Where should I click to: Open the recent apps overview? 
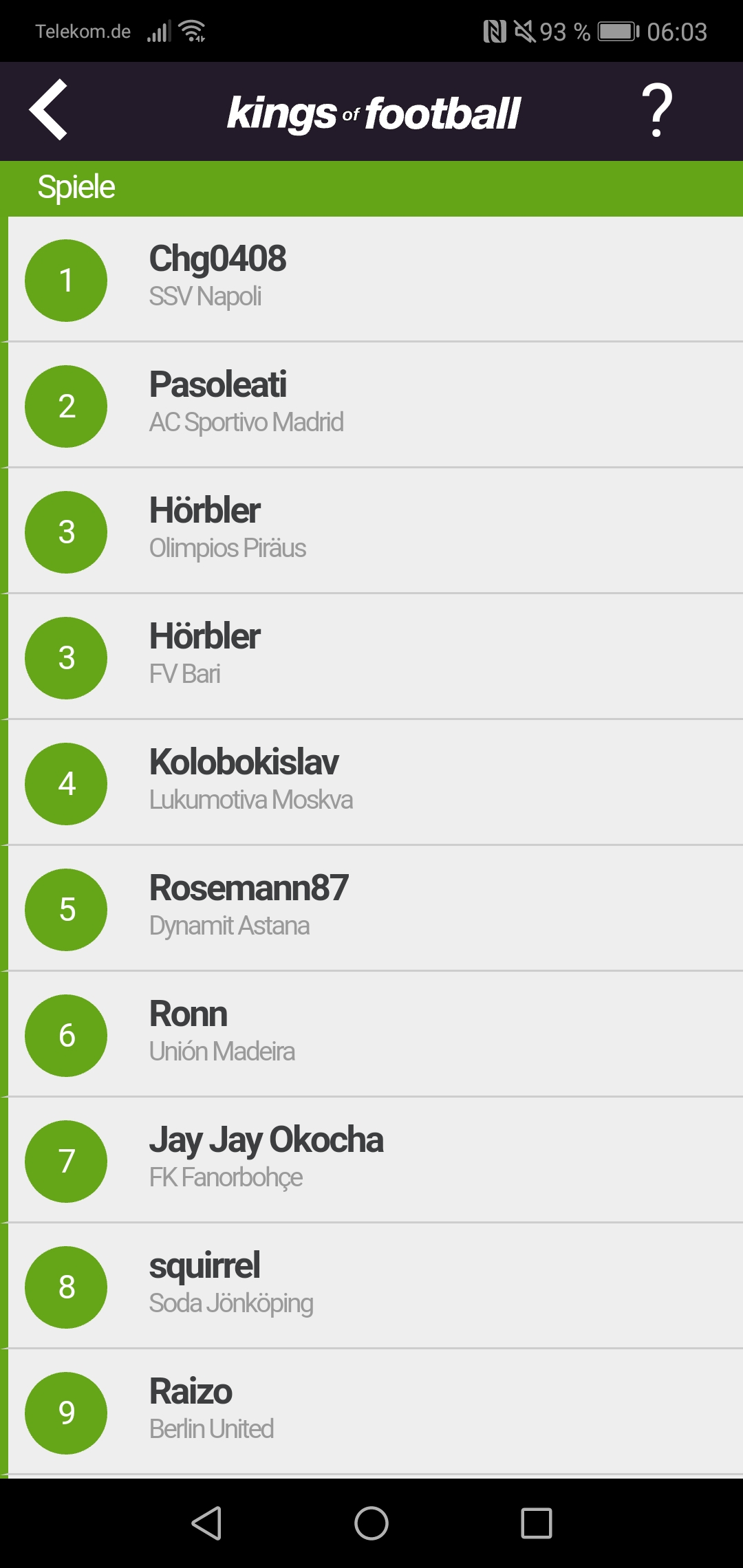537,1523
